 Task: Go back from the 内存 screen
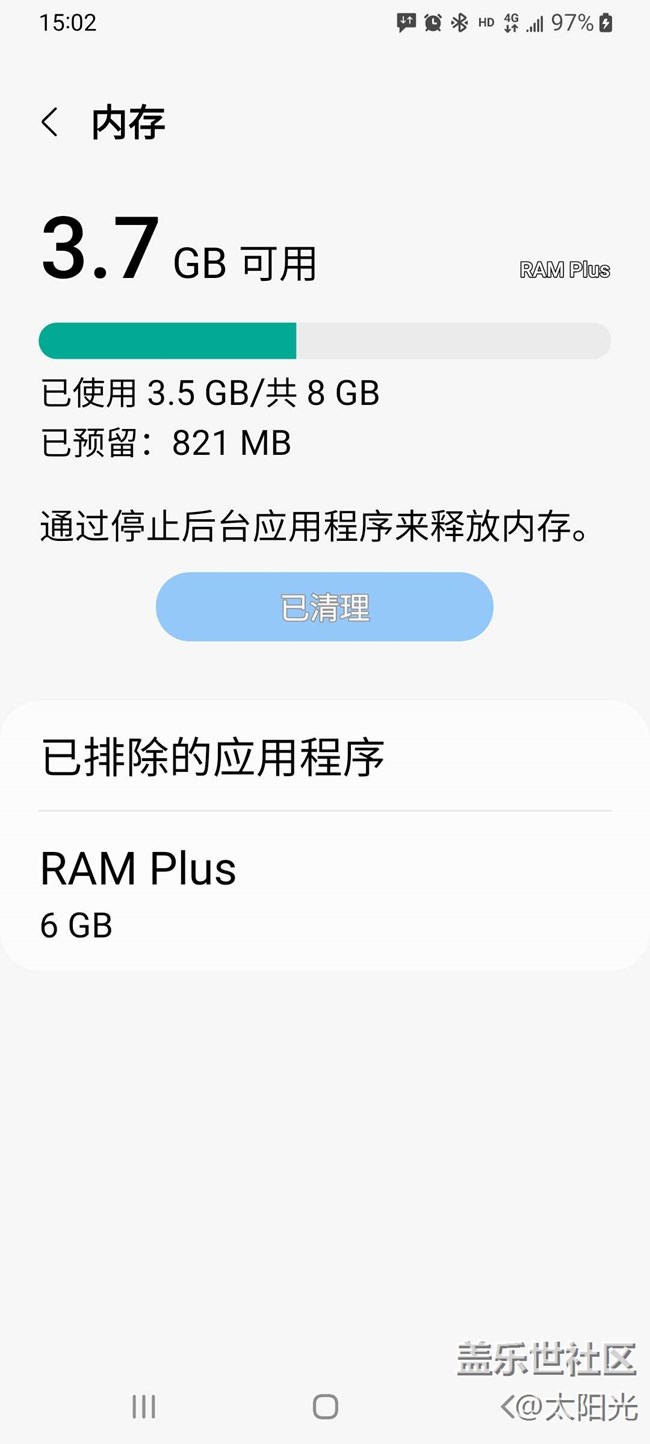click(50, 123)
